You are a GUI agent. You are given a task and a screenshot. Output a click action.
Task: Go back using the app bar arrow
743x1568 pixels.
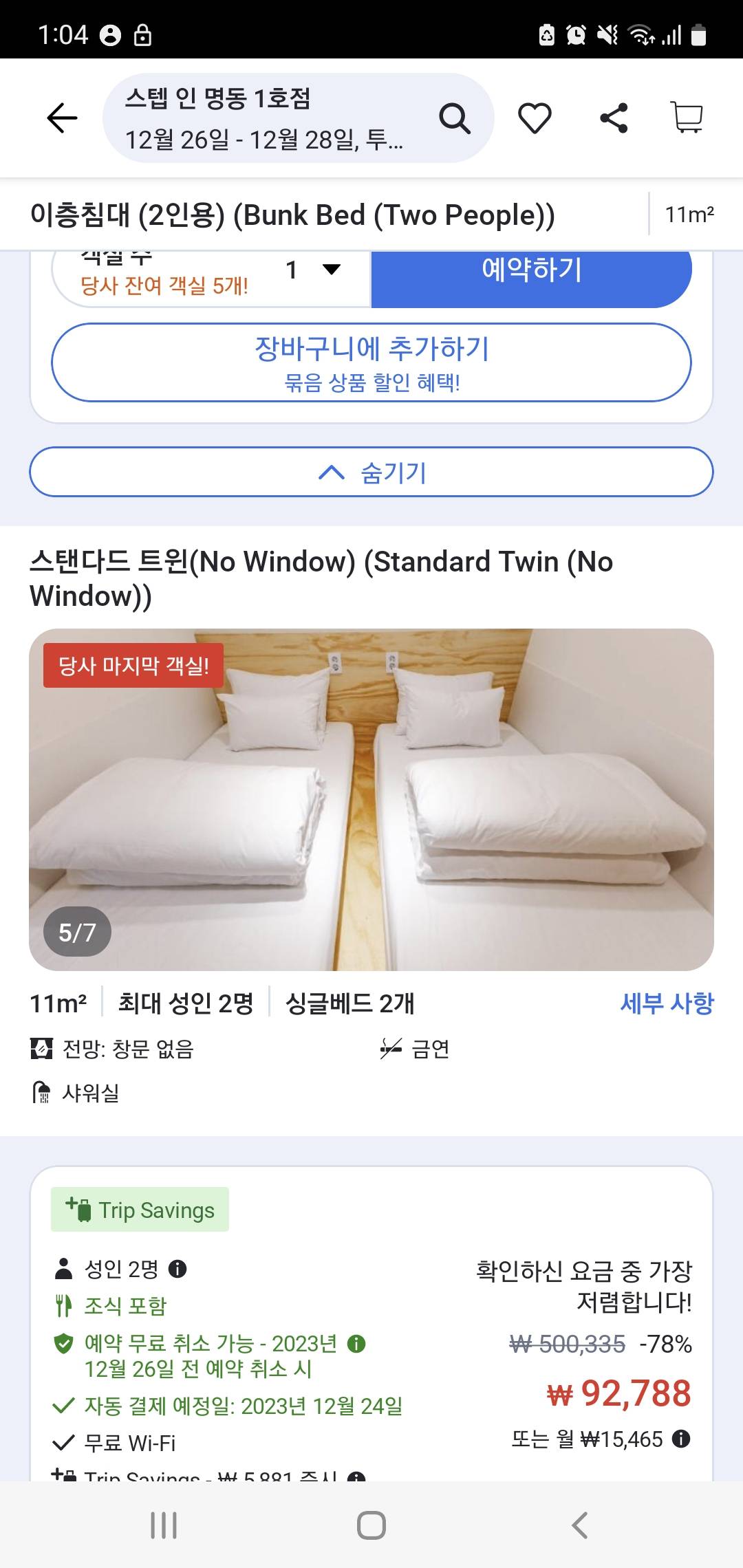coord(62,118)
